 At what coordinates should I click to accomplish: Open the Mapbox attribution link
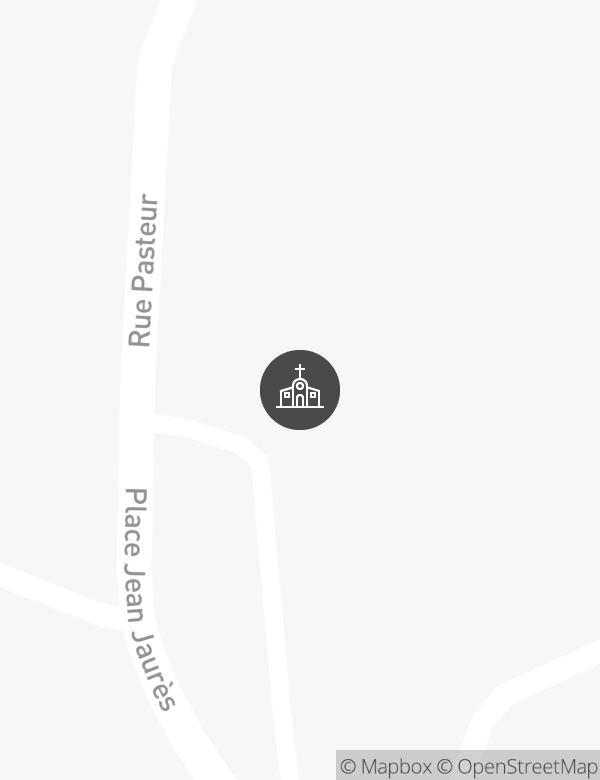[386, 766]
